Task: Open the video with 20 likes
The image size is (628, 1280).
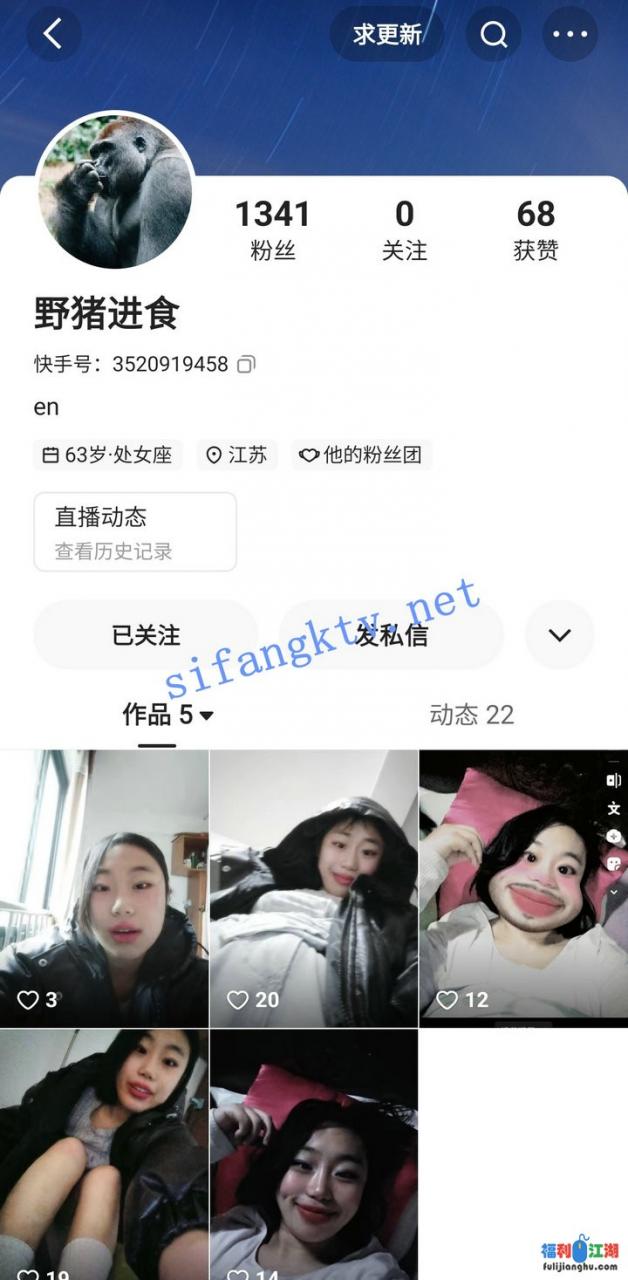Action: 314,888
